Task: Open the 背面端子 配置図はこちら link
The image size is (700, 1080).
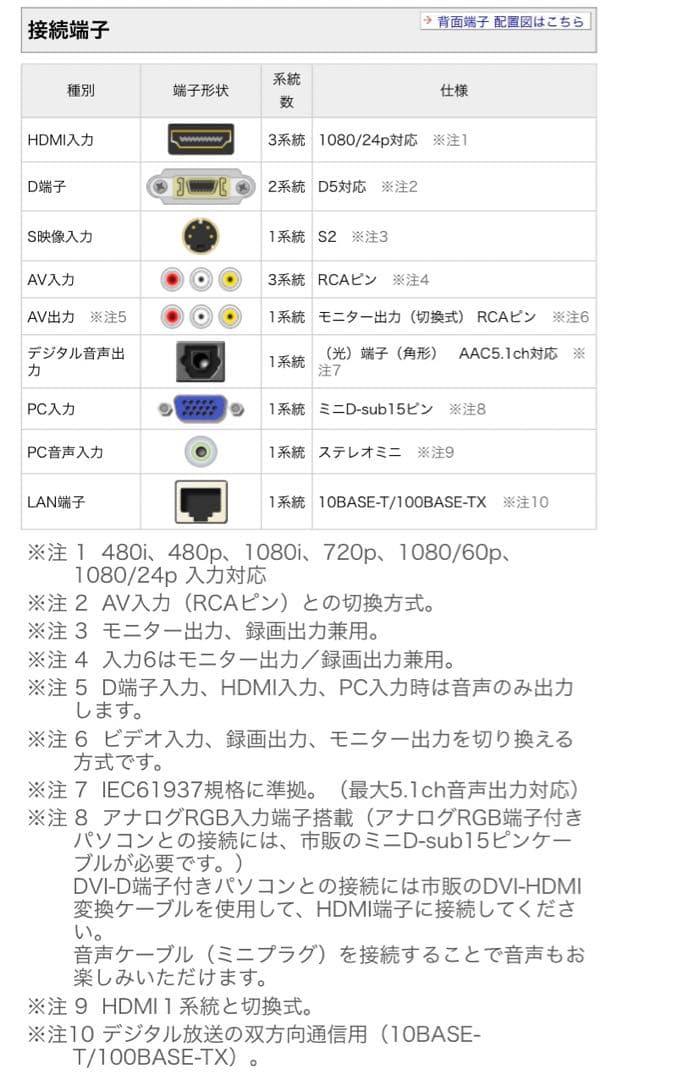Action: [509, 21]
